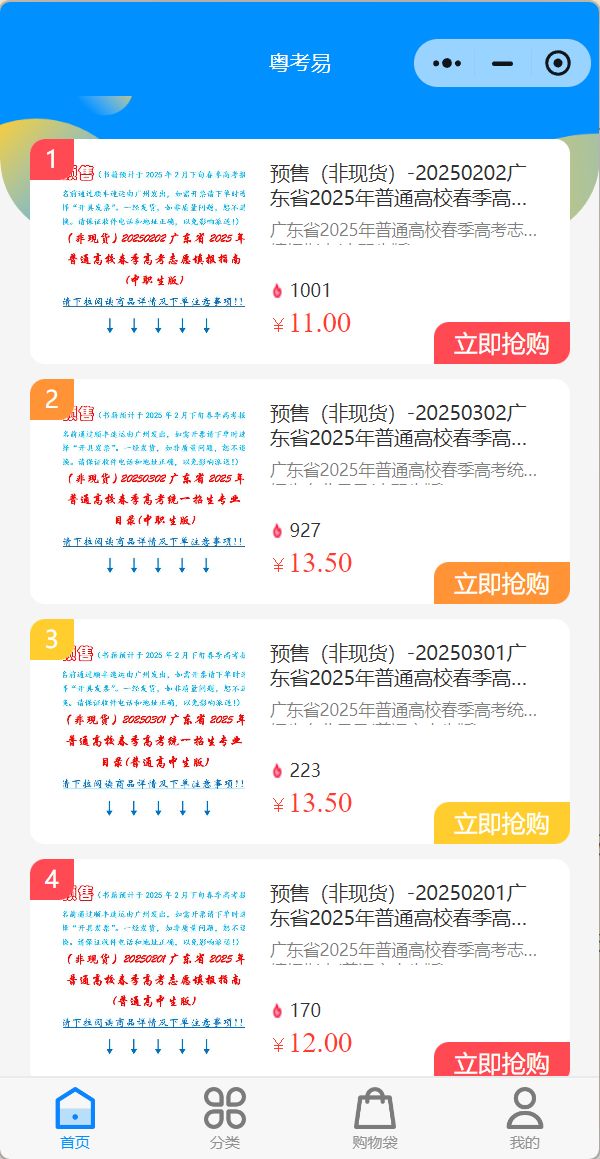Switch to the 分类 tab
This screenshot has height=1159, width=600.
coord(225,1119)
